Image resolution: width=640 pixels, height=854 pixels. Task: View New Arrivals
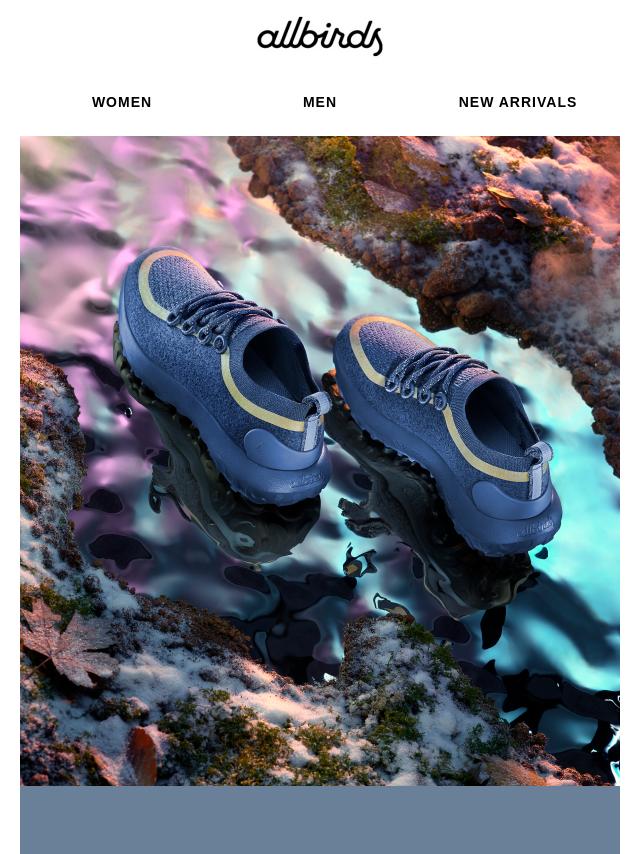(517, 102)
